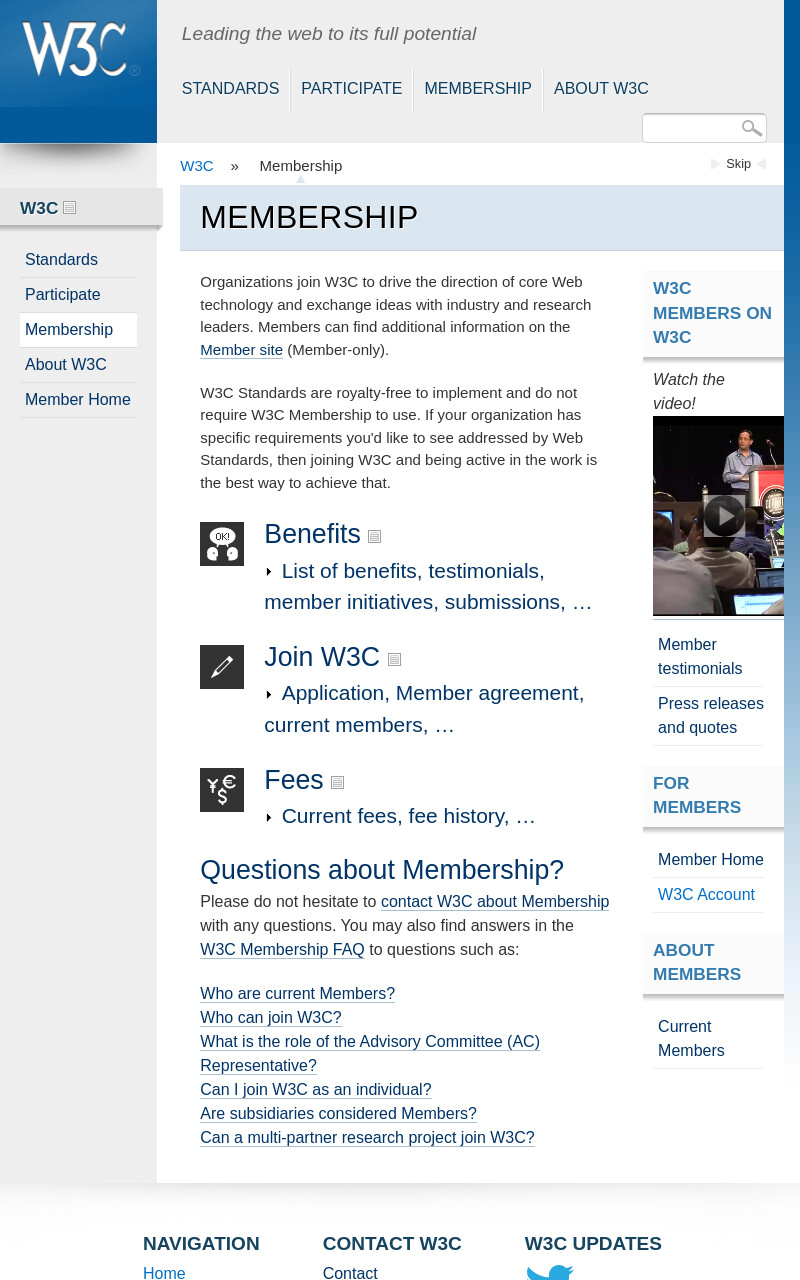
Task: Open the Benefits section heading
Action: (312, 534)
